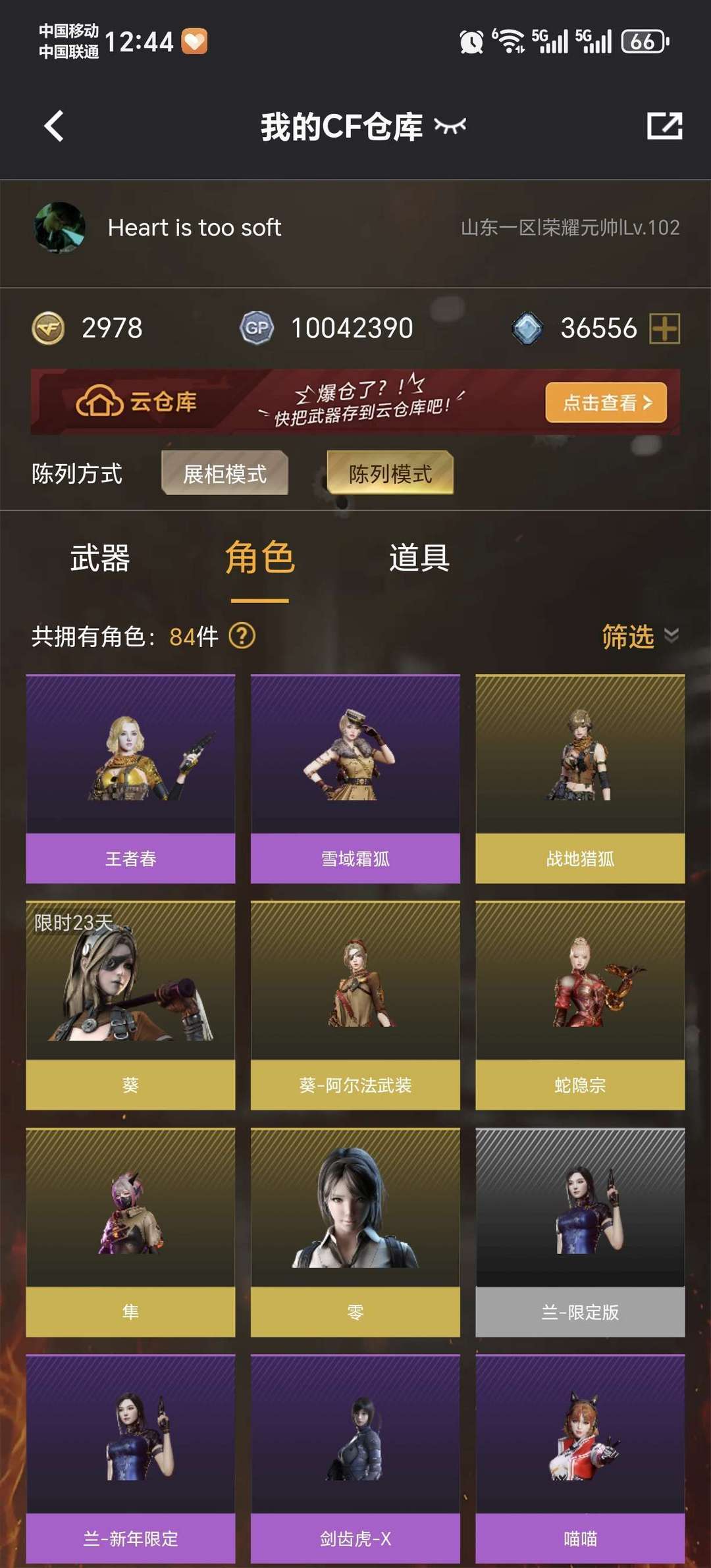Switch to the 道具 tab
This screenshot has height=1568, width=711.
click(419, 558)
